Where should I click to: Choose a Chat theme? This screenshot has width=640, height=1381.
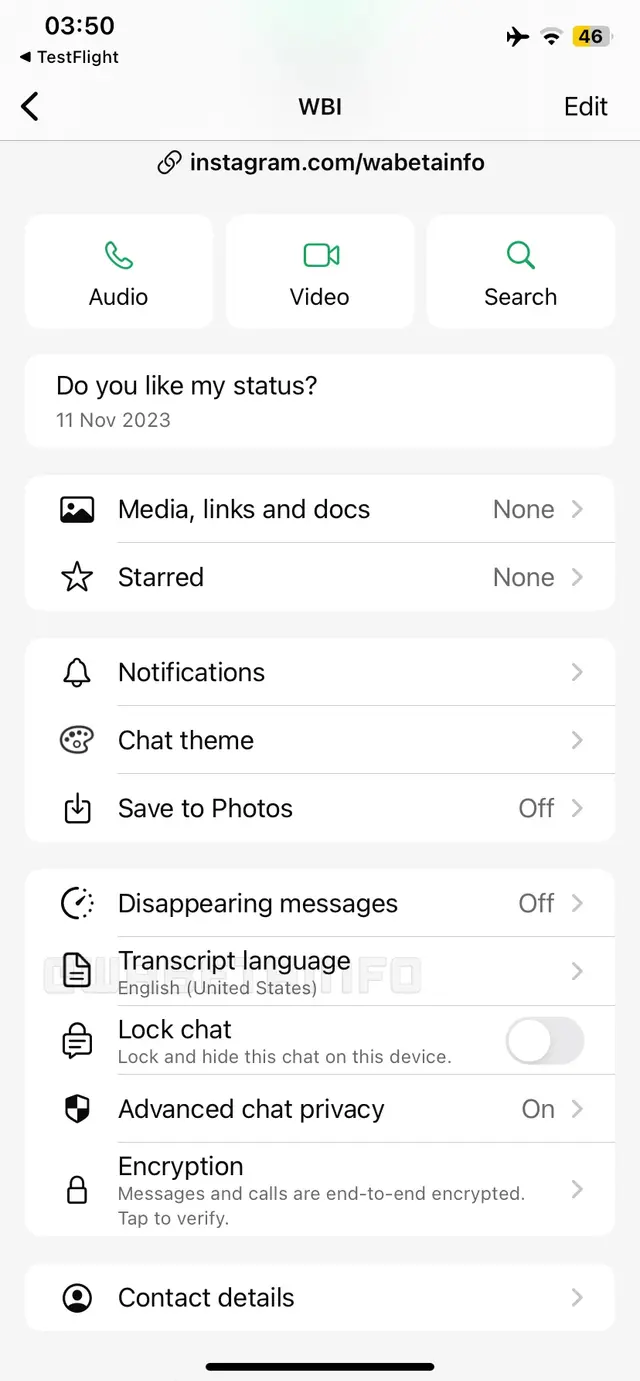tap(320, 740)
